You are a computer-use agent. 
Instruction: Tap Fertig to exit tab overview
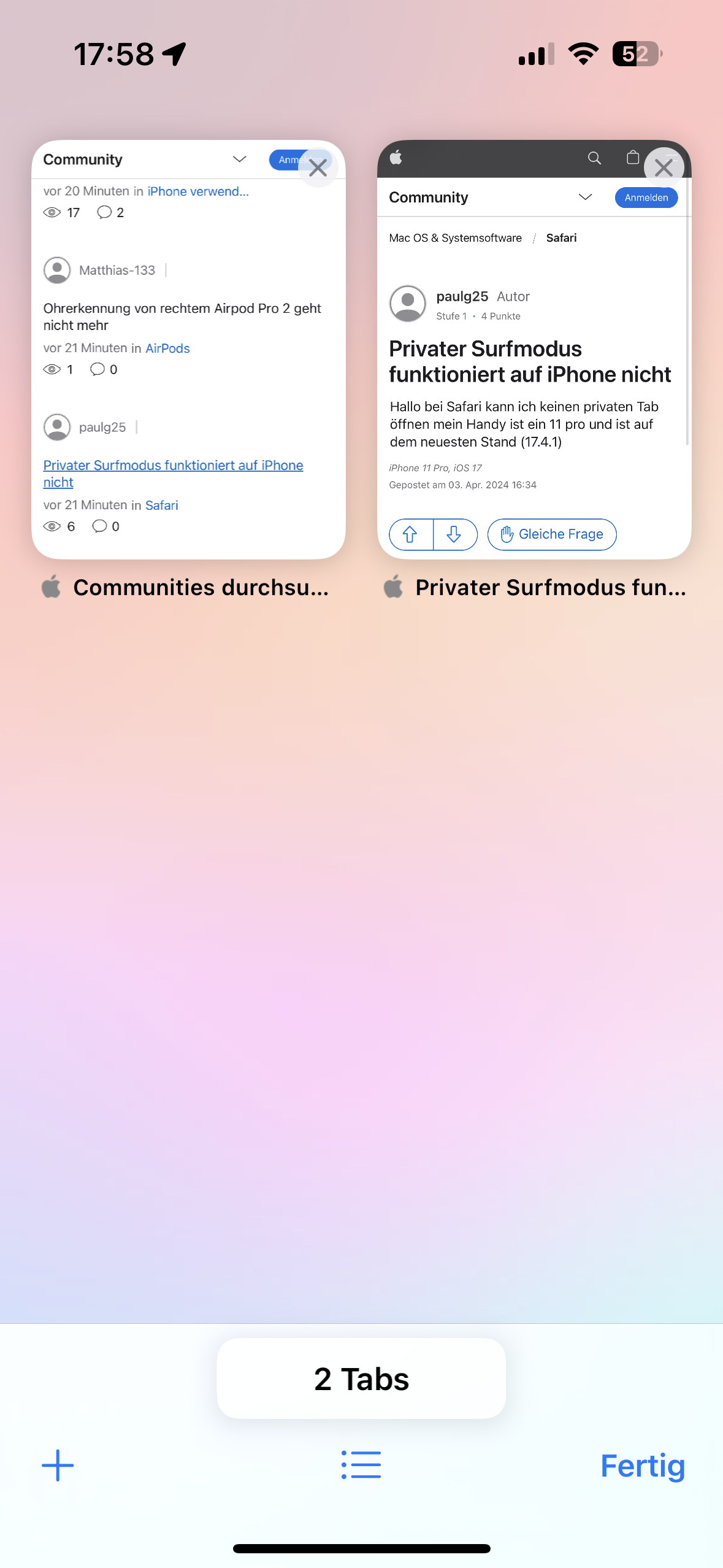tap(642, 1466)
